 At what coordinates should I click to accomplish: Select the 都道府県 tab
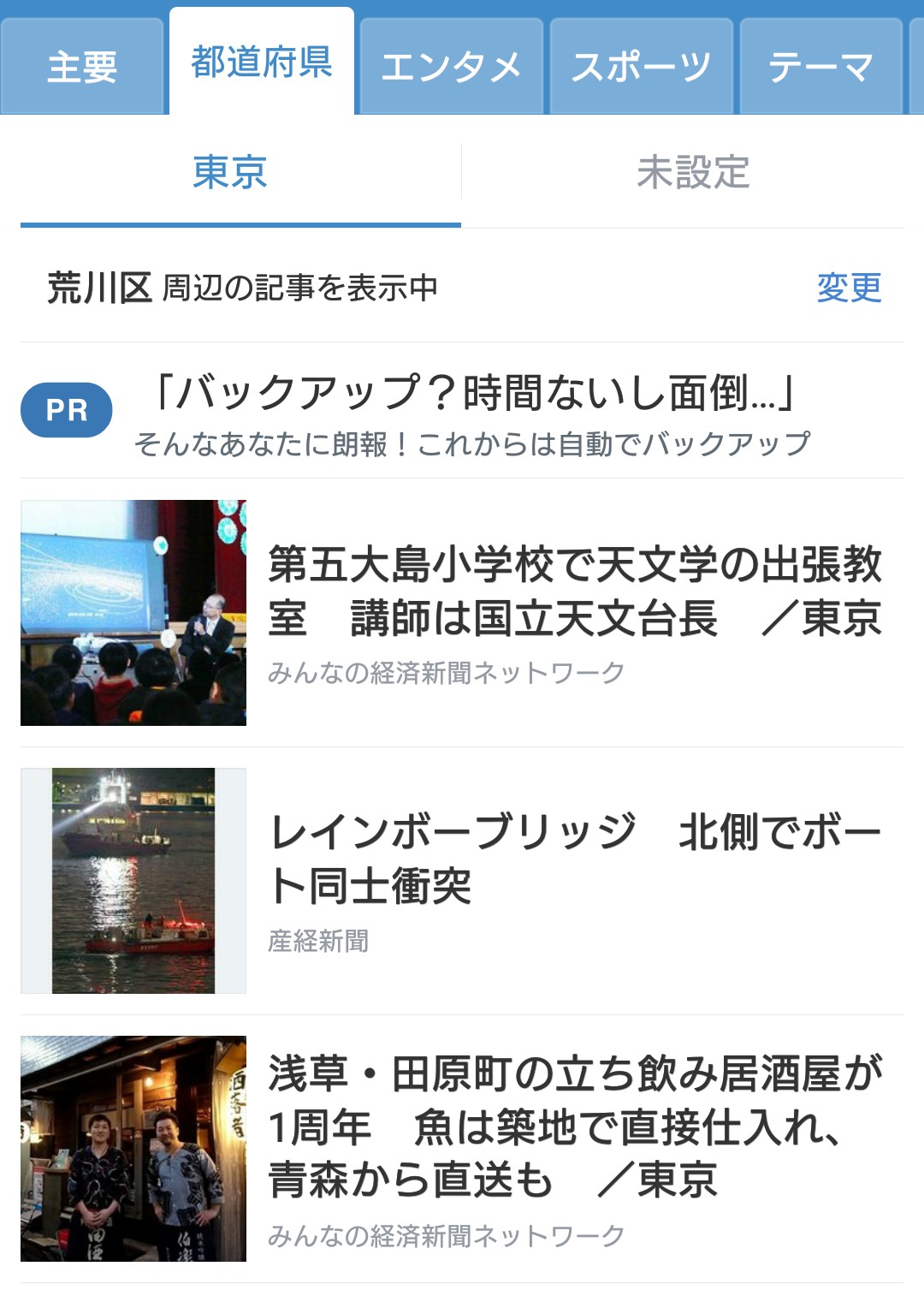[262, 62]
